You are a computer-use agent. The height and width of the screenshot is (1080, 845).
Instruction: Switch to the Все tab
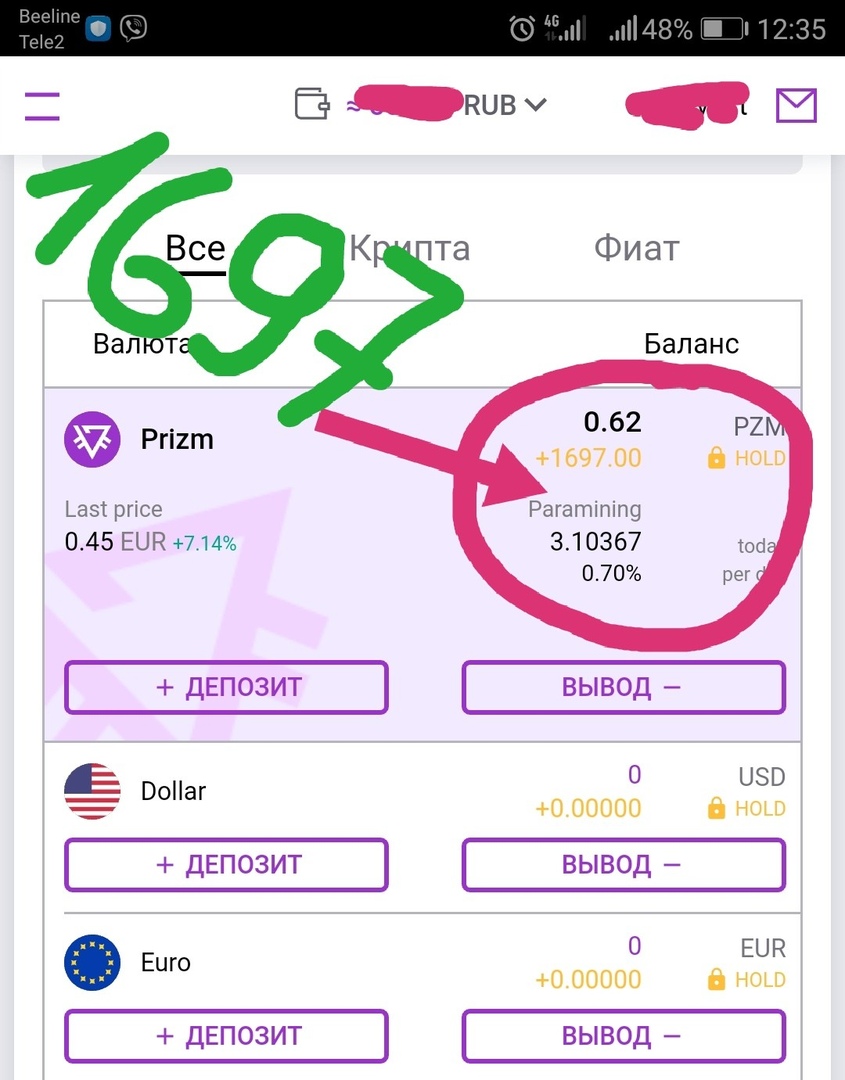[196, 249]
